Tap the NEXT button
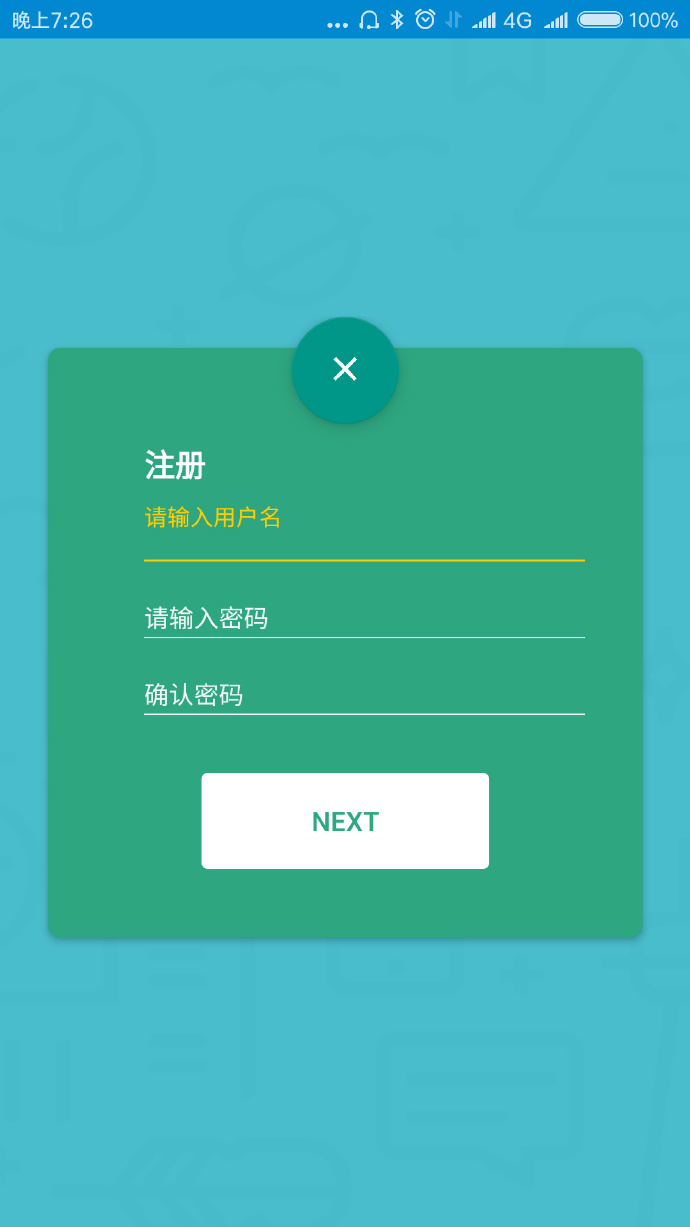690x1227 pixels. [x=345, y=821]
